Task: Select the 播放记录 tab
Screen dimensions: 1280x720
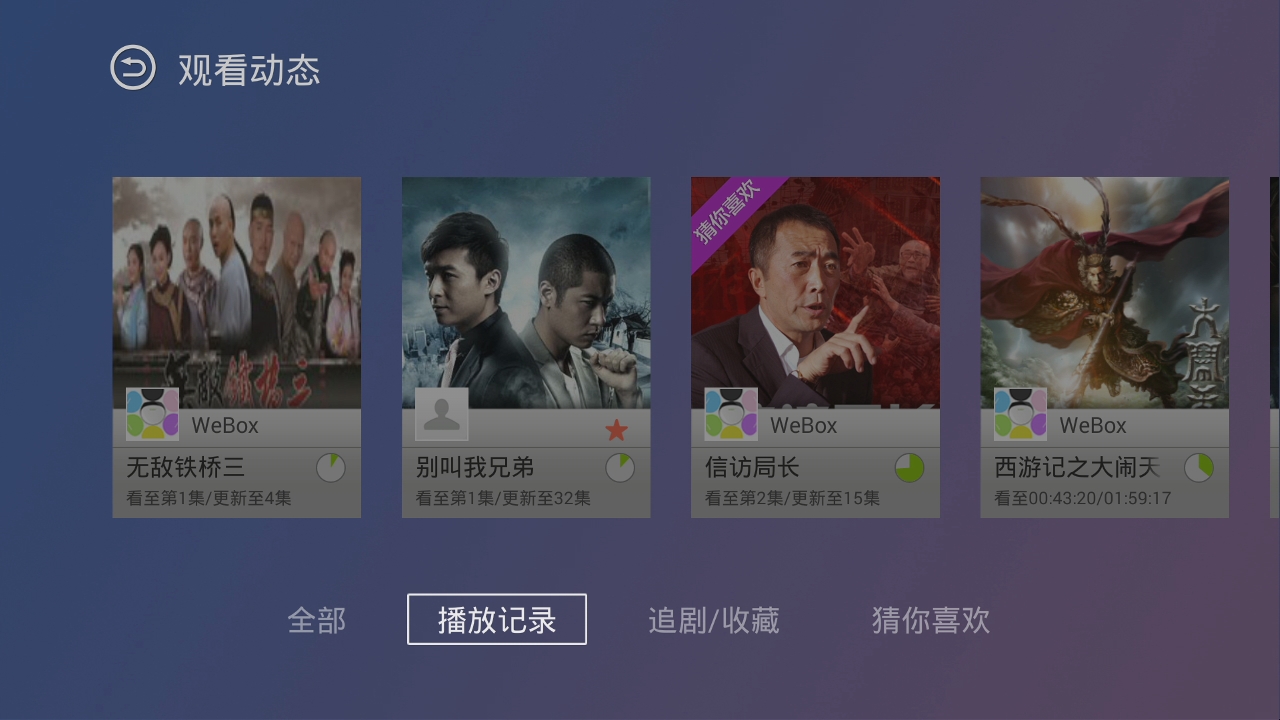Action: [x=497, y=620]
